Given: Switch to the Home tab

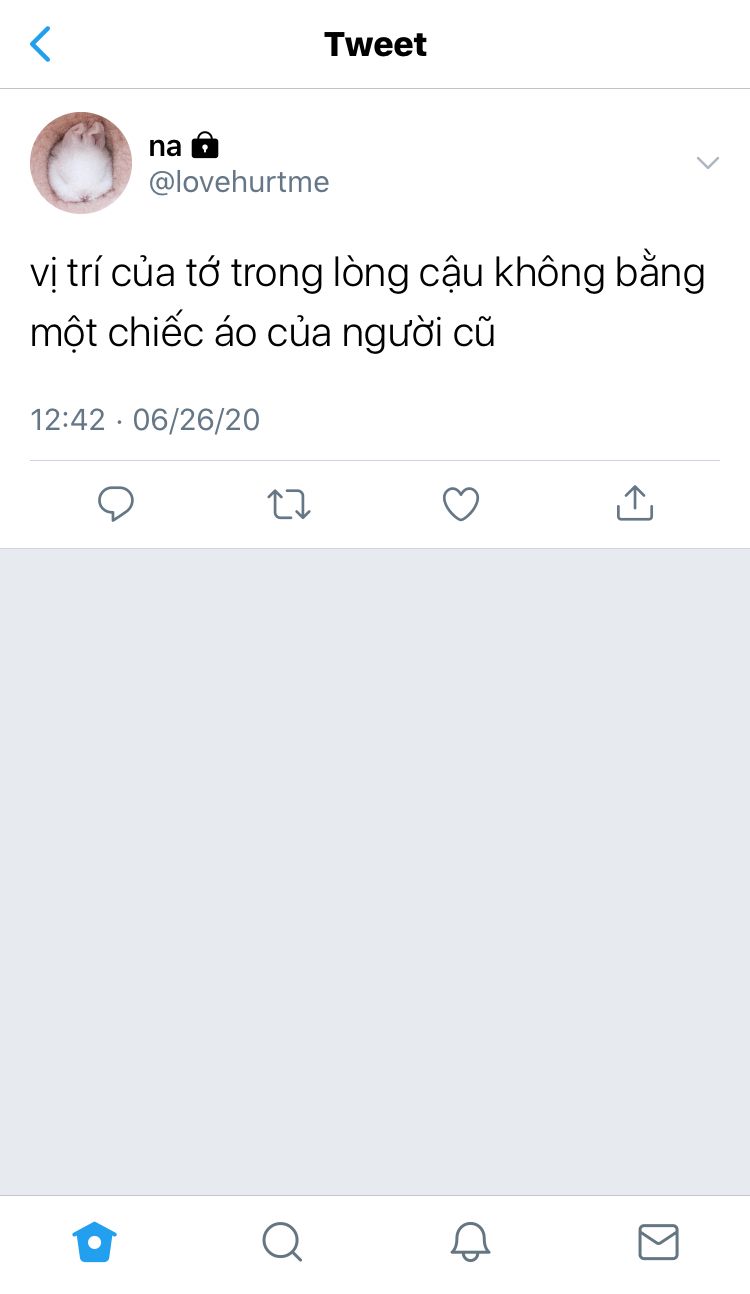Looking at the screenshot, I should point(95,1242).
